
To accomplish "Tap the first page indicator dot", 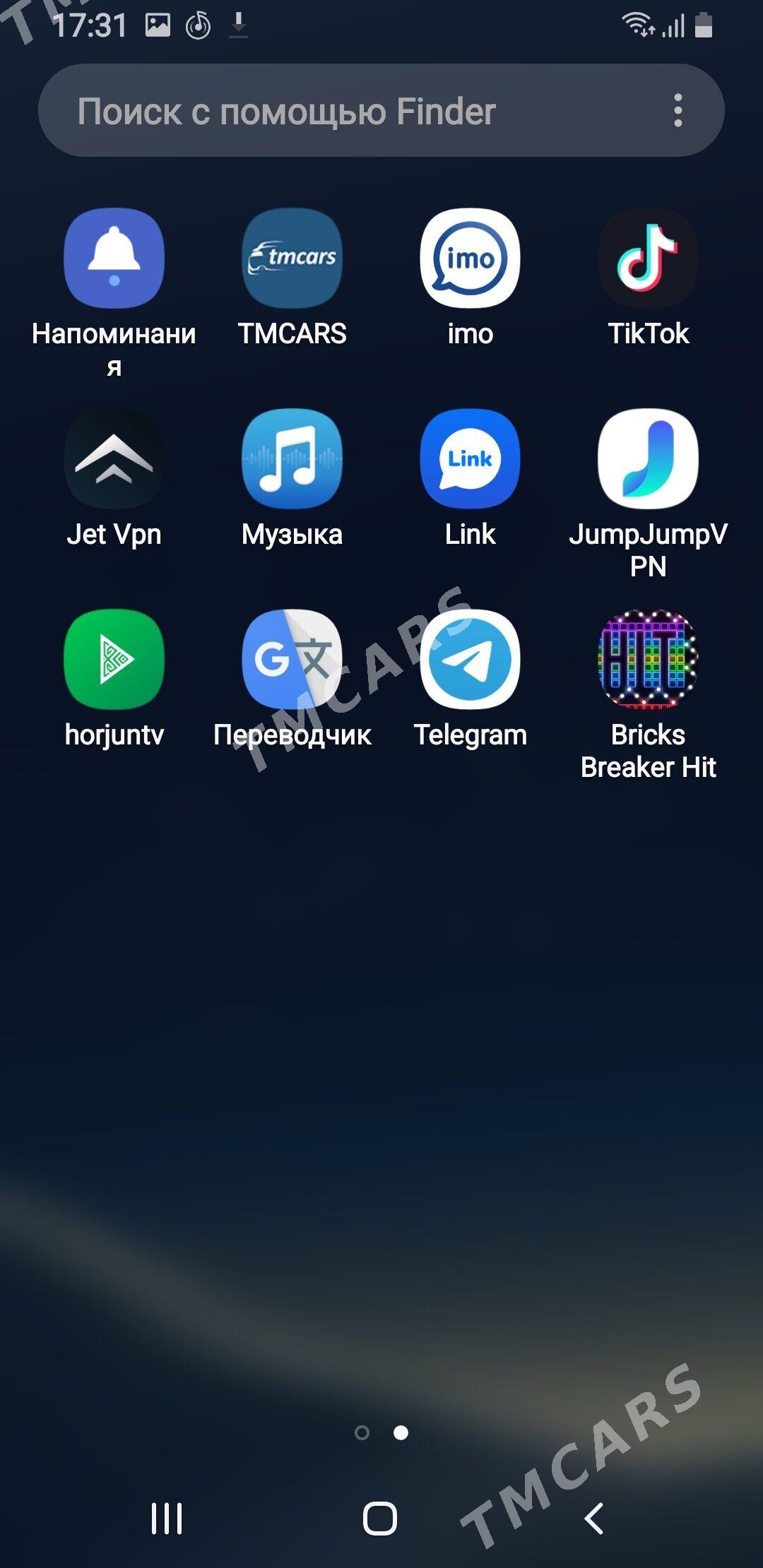I will pos(362,1432).
